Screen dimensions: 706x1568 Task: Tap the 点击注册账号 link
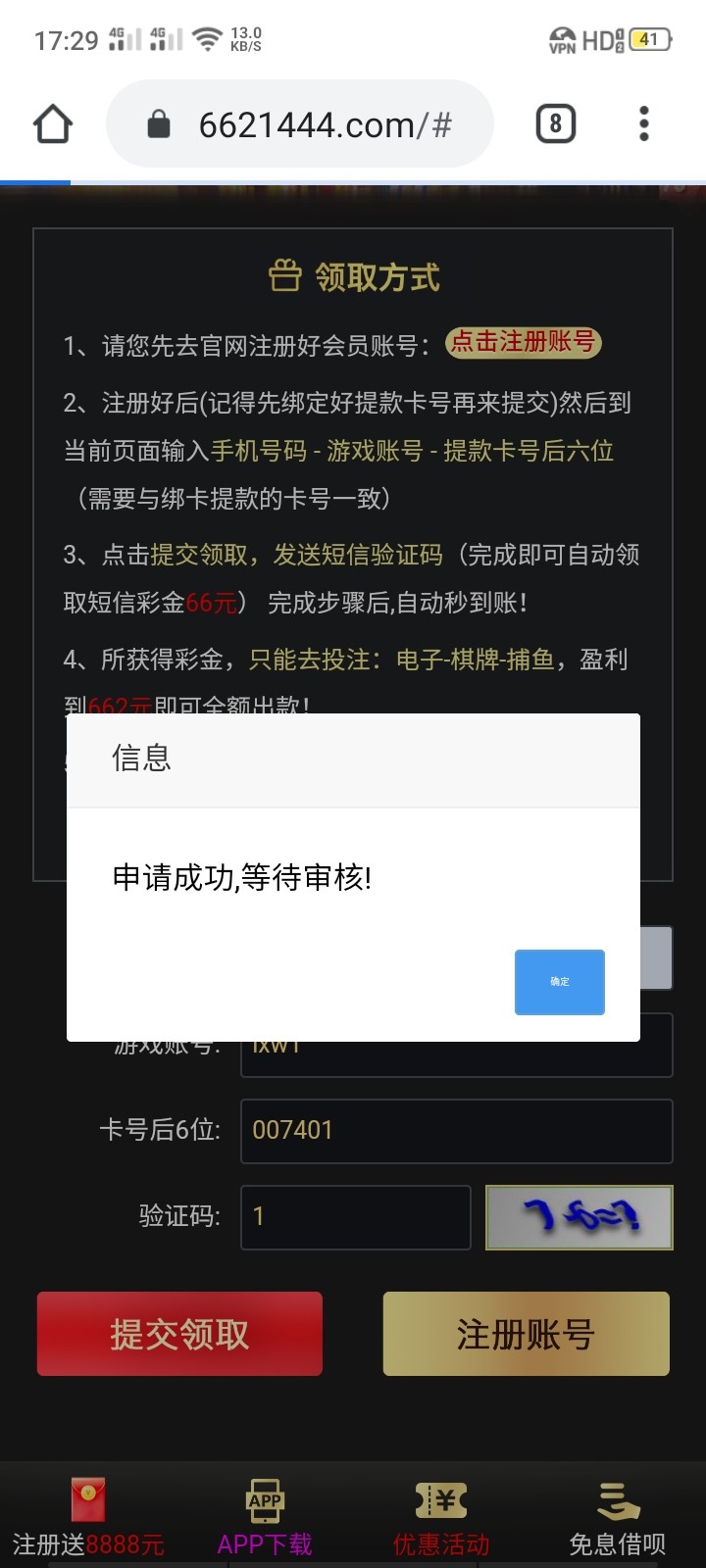pyautogui.click(x=523, y=342)
